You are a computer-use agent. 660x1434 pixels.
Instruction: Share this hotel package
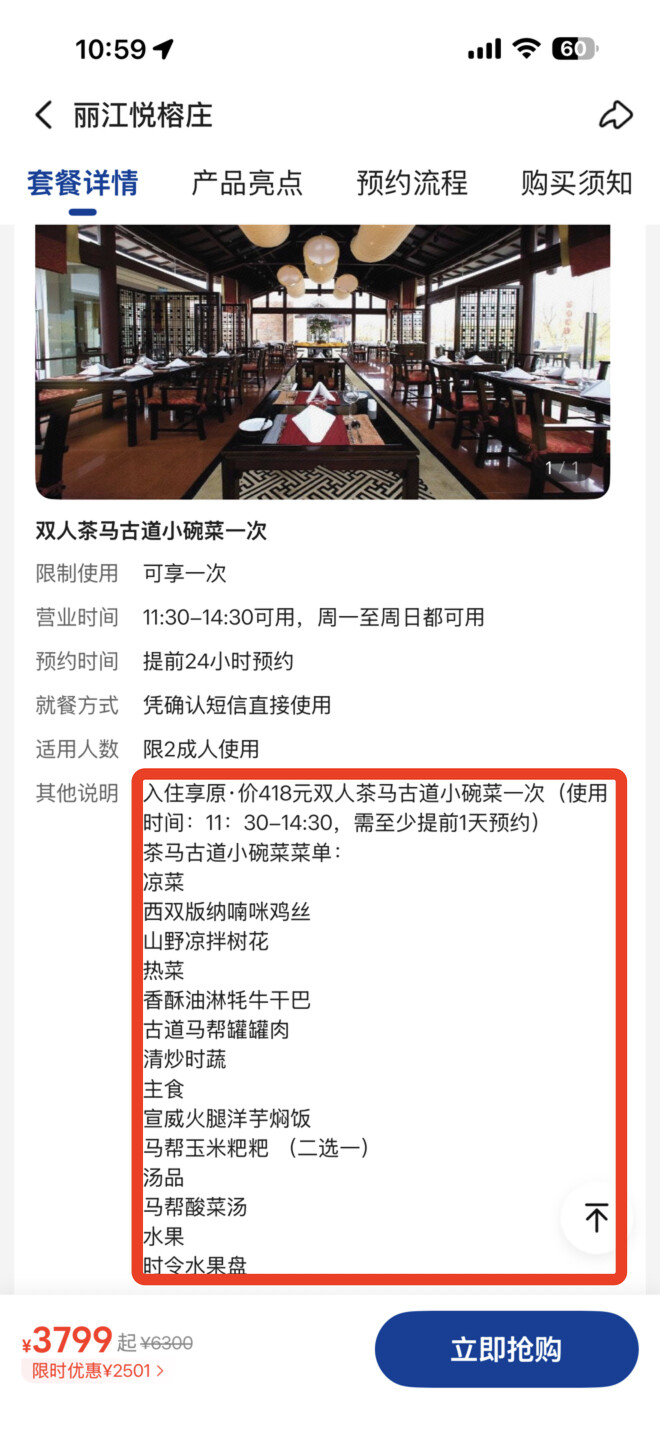coord(615,116)
